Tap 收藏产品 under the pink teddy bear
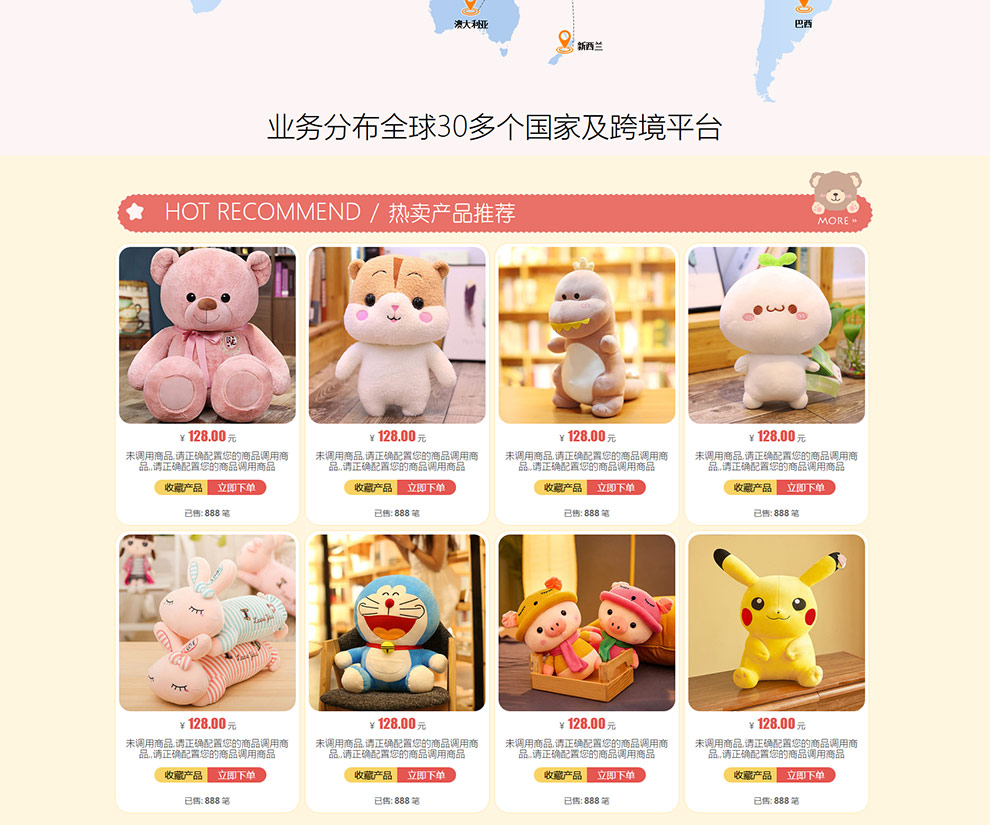The image size is (990, 825). (x=182, y=488)
